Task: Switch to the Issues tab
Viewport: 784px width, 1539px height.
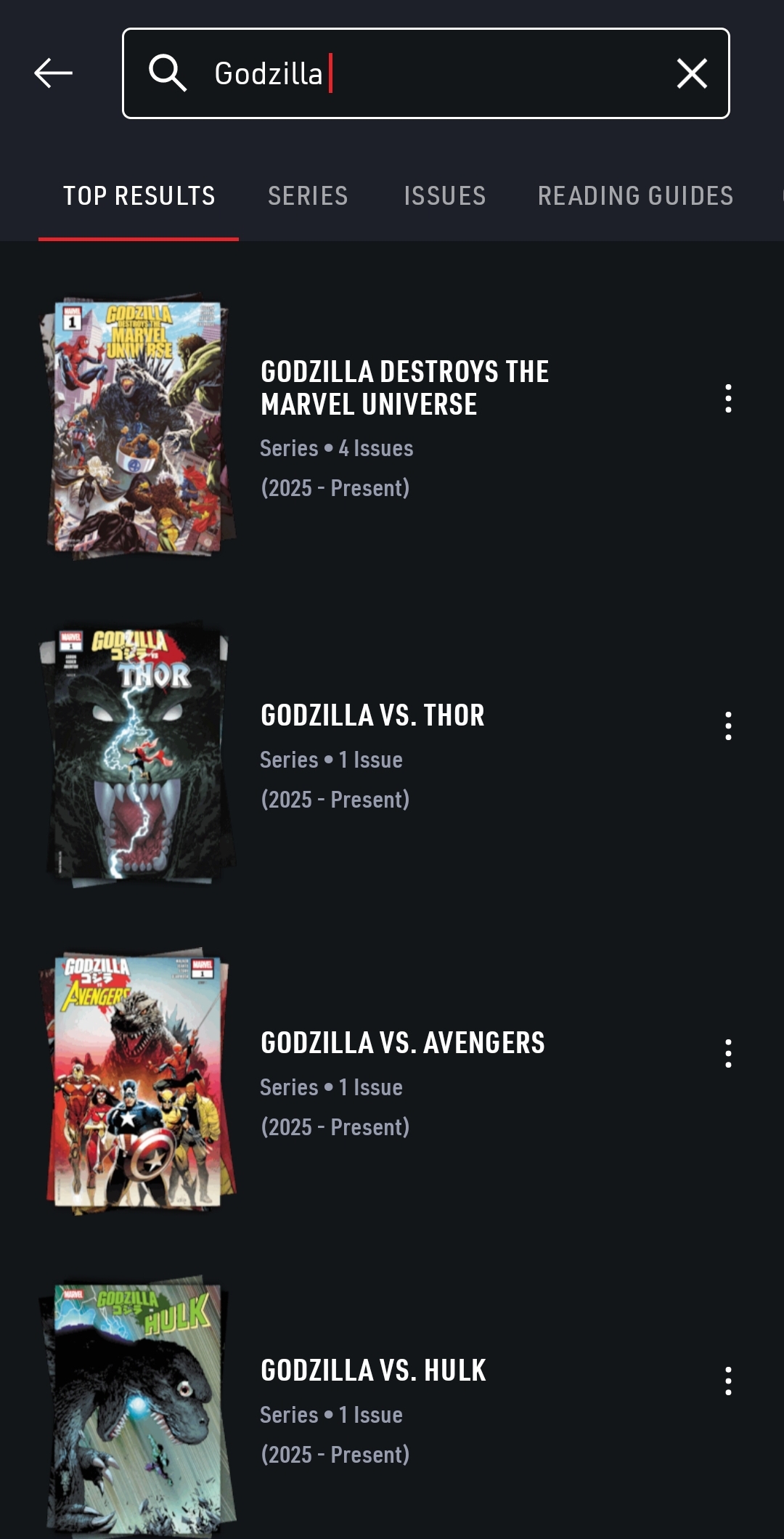Action: point(444,196)
